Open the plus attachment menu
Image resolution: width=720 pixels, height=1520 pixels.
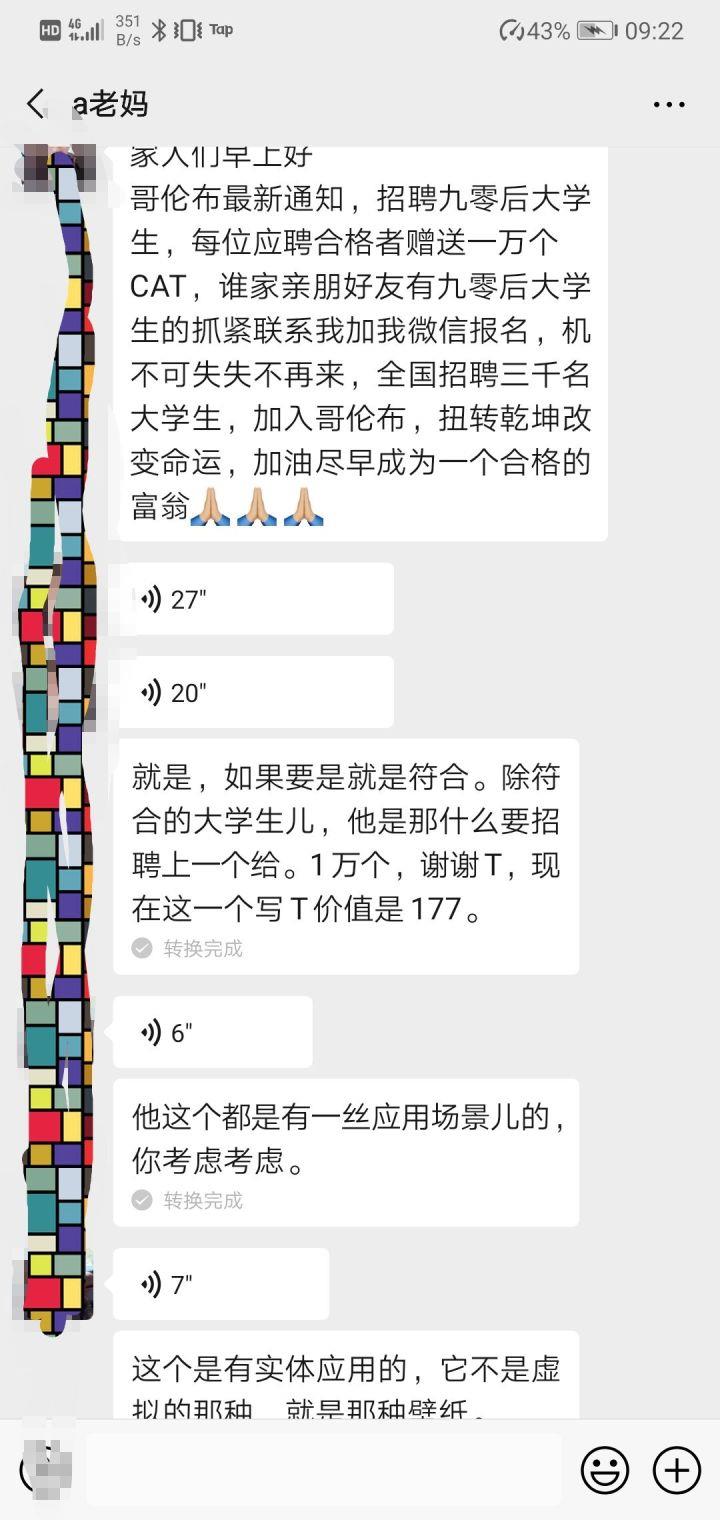coord(677,1470)
